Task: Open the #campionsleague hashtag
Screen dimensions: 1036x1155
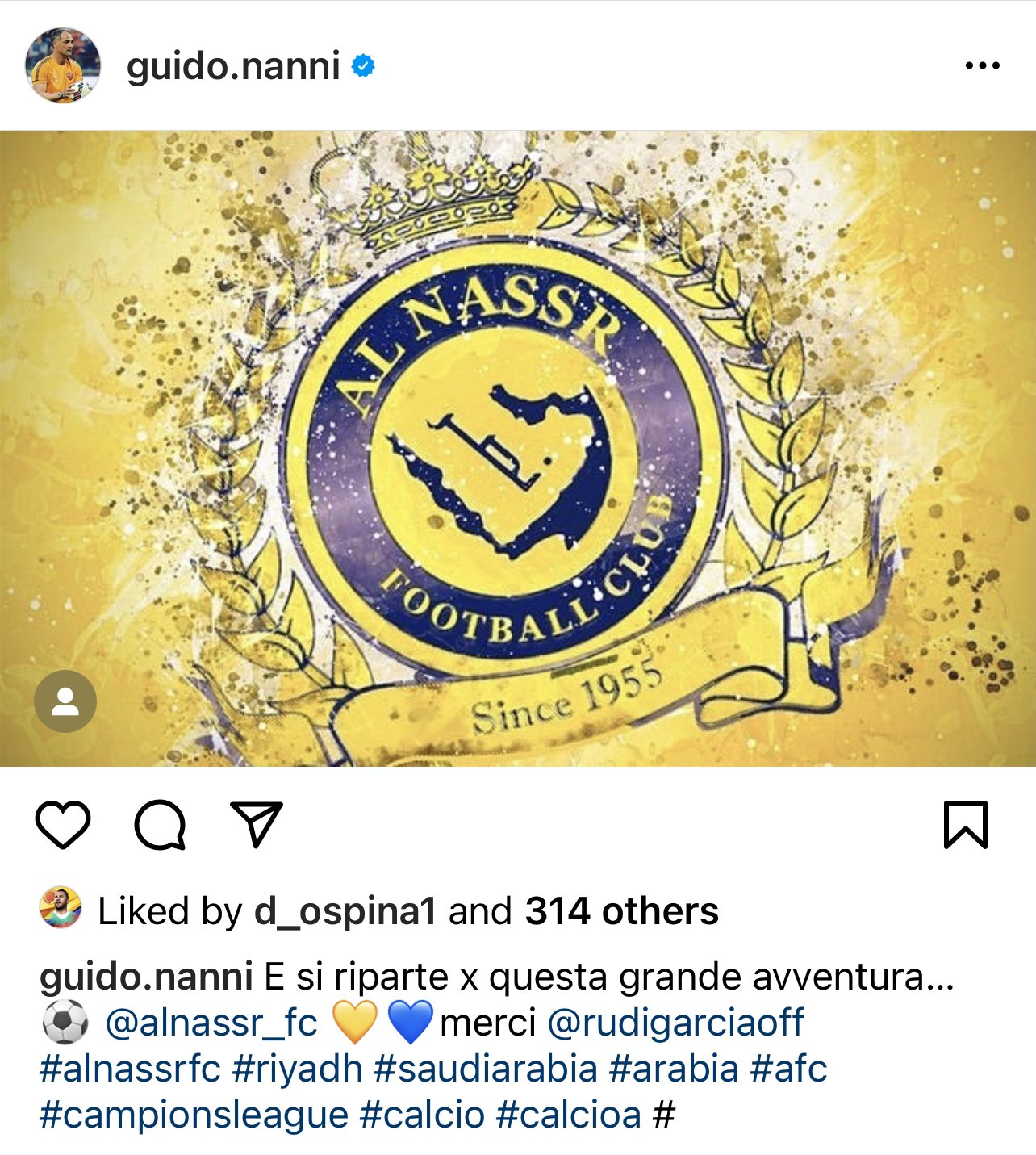Action: (x=194, y=1115)
